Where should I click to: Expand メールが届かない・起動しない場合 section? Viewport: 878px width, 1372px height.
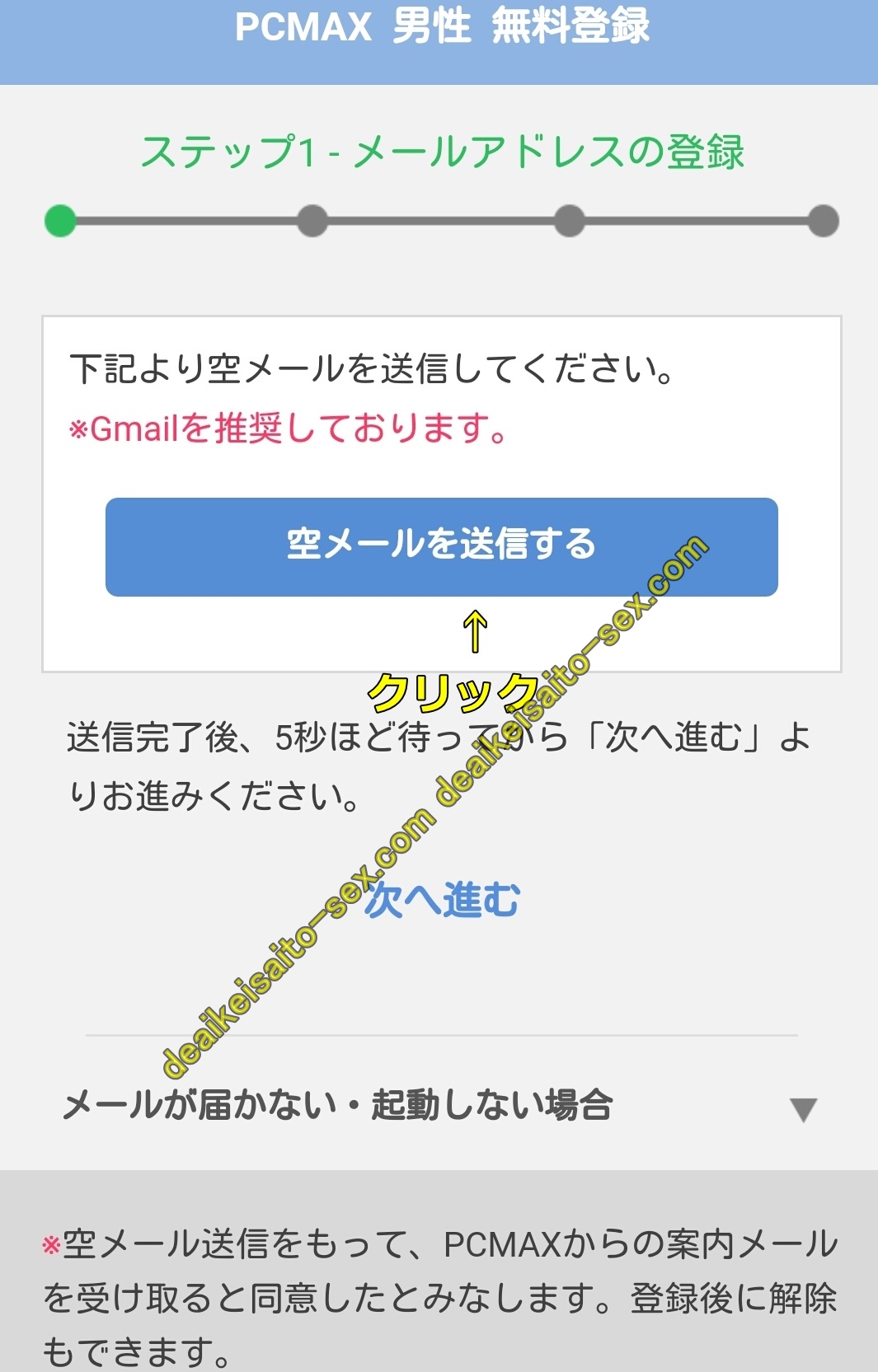click(440, 1106)
